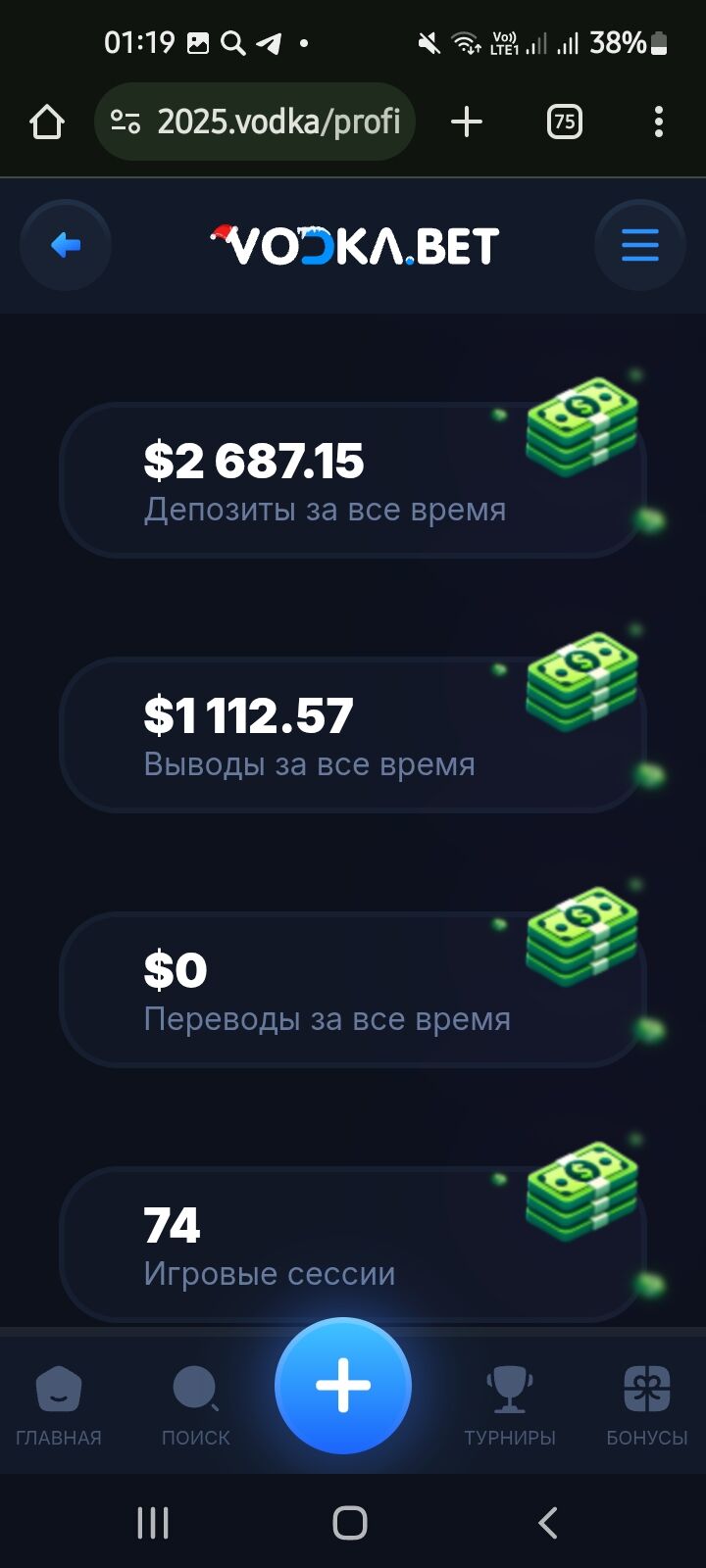The image size is (706, 1568).
Task: Open the system recent apps view
Action: 153,1523
